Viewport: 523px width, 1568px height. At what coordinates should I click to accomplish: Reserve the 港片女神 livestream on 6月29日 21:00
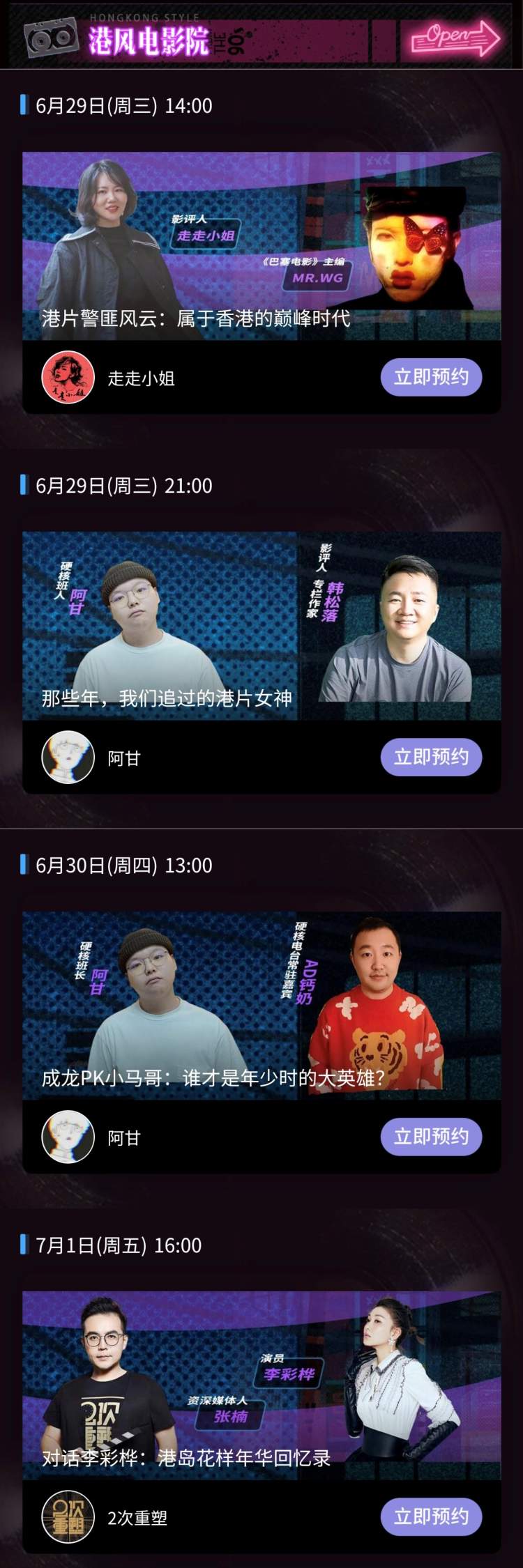431,757
